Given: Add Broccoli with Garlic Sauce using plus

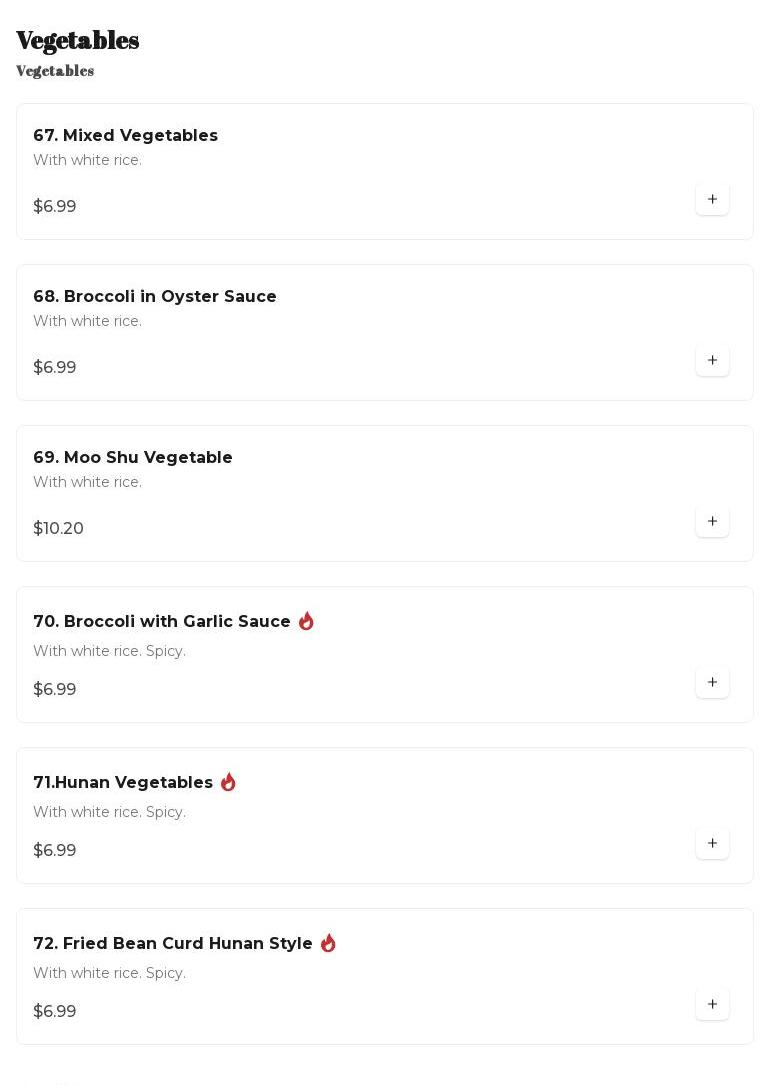Looking at the screenshot, I should (x=712, y=682).
